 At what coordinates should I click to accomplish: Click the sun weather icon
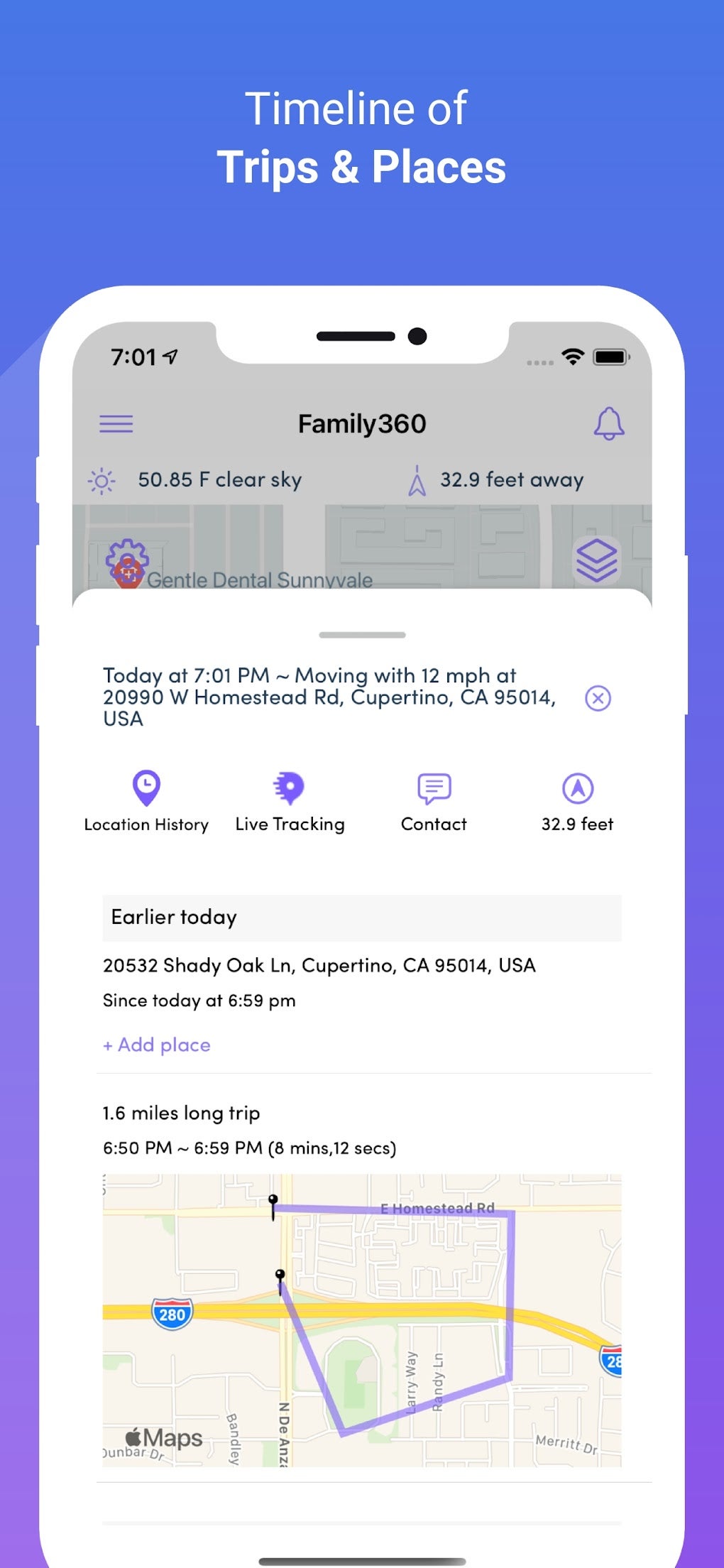(102, 480)
